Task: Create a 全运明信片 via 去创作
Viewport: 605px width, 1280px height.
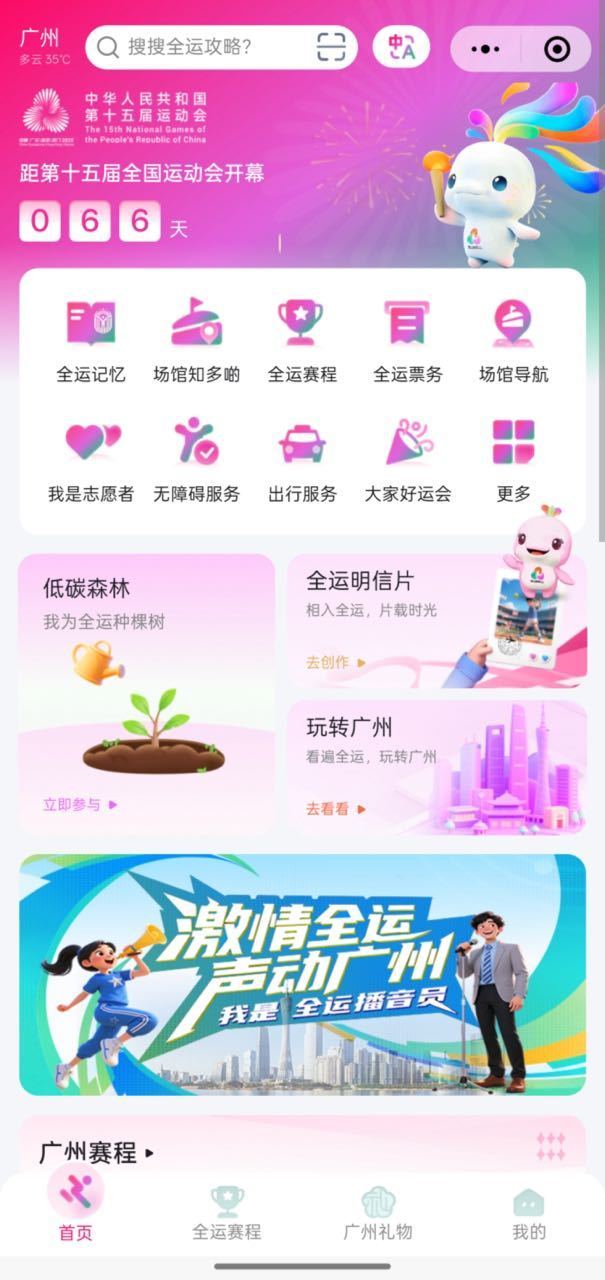Action: click(336, 662)
